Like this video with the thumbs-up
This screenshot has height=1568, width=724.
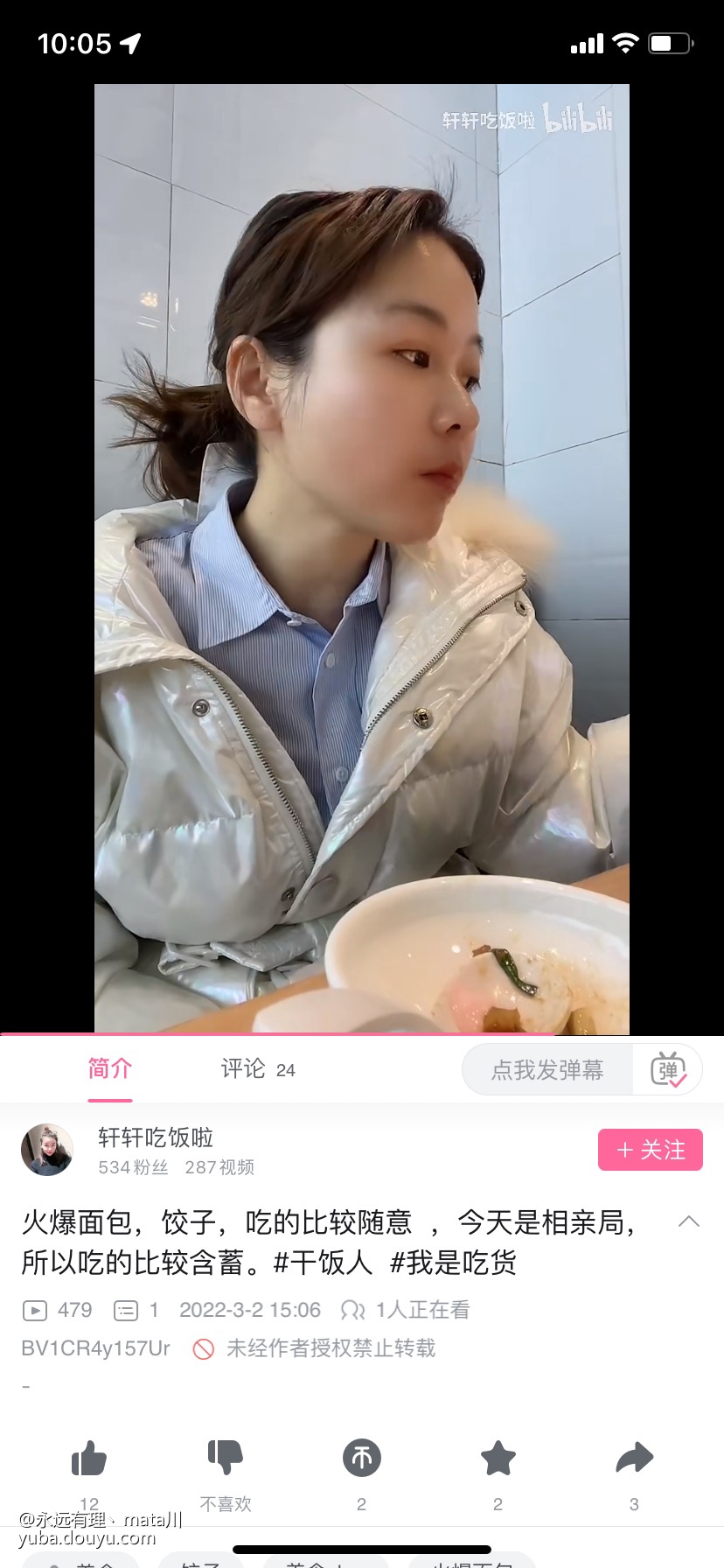pos(89,1459)
